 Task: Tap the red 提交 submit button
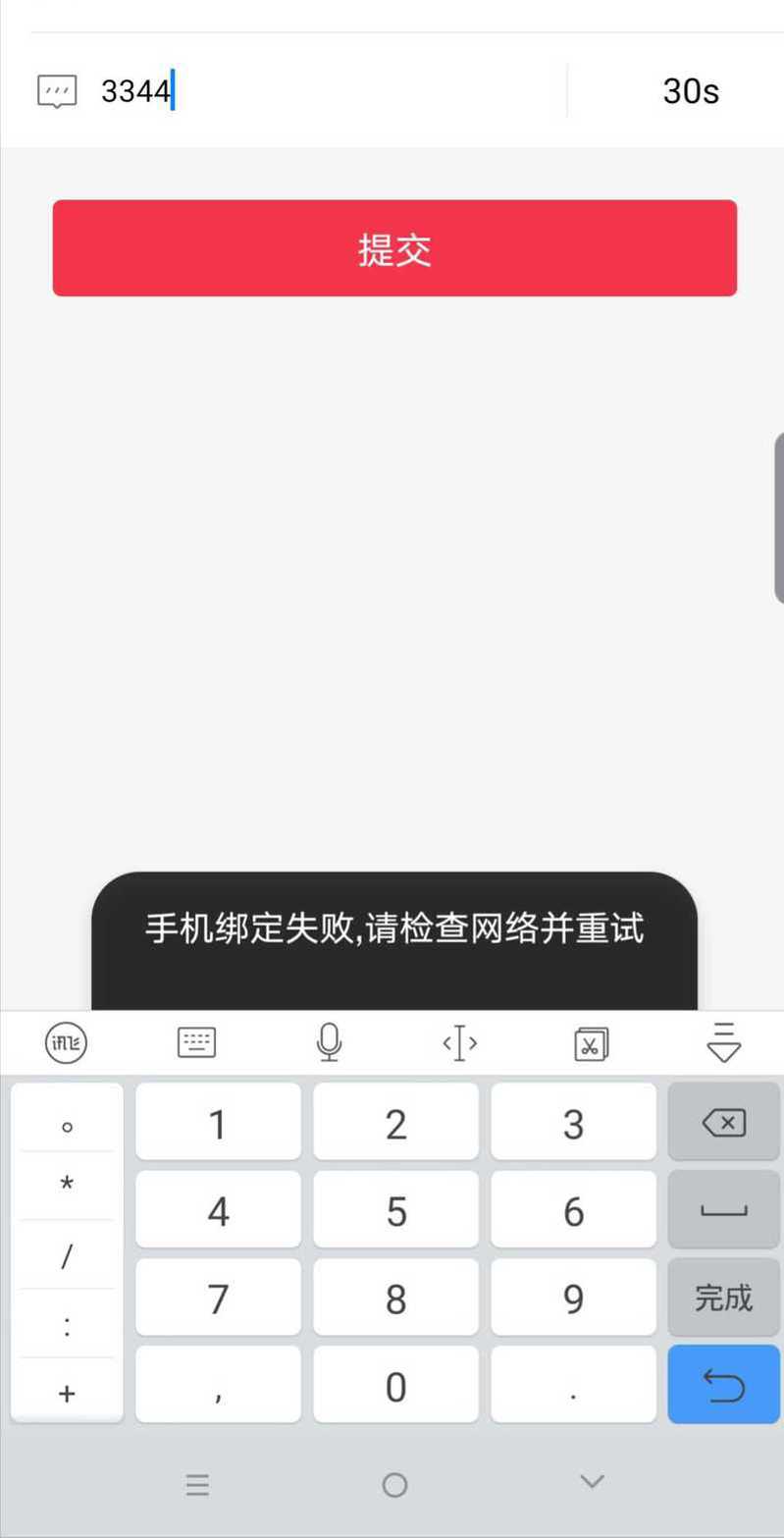tap(394, 248)
